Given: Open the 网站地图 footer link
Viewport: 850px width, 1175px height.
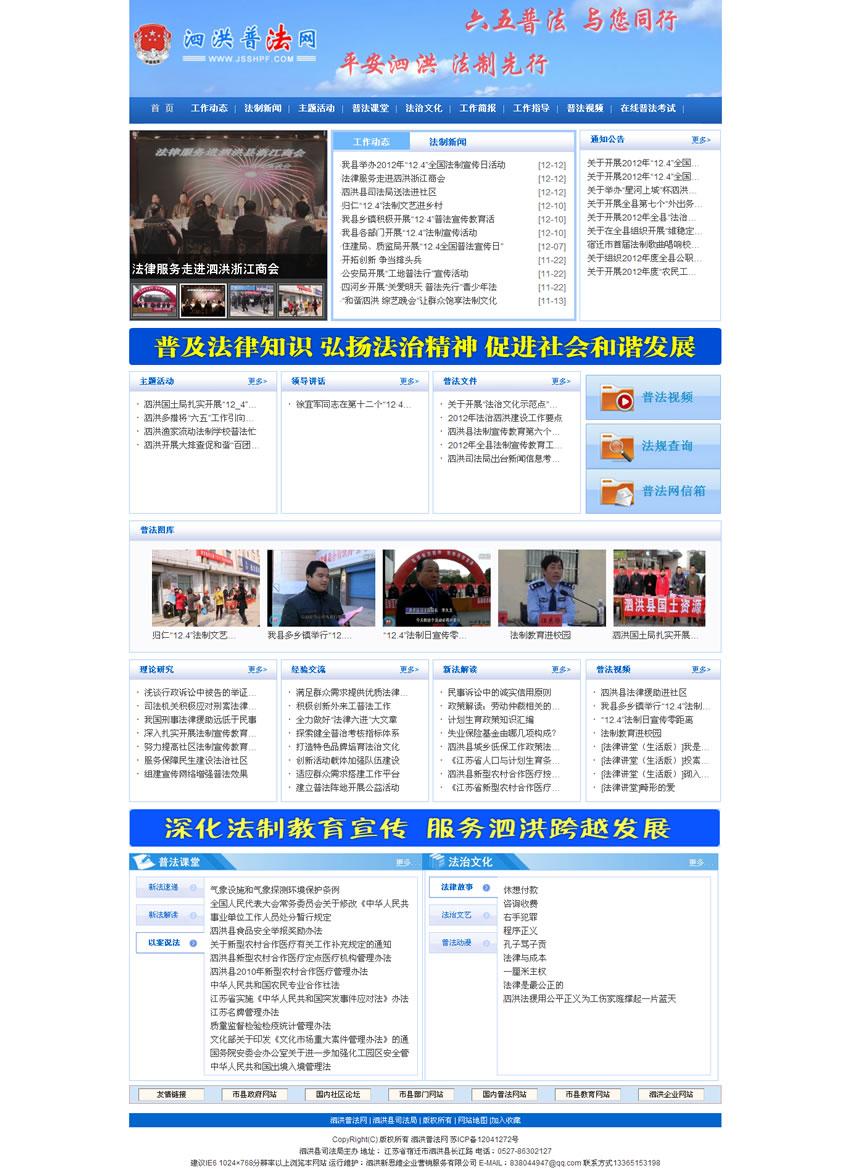Looking at the screenshot, I should click(471, 1120).
